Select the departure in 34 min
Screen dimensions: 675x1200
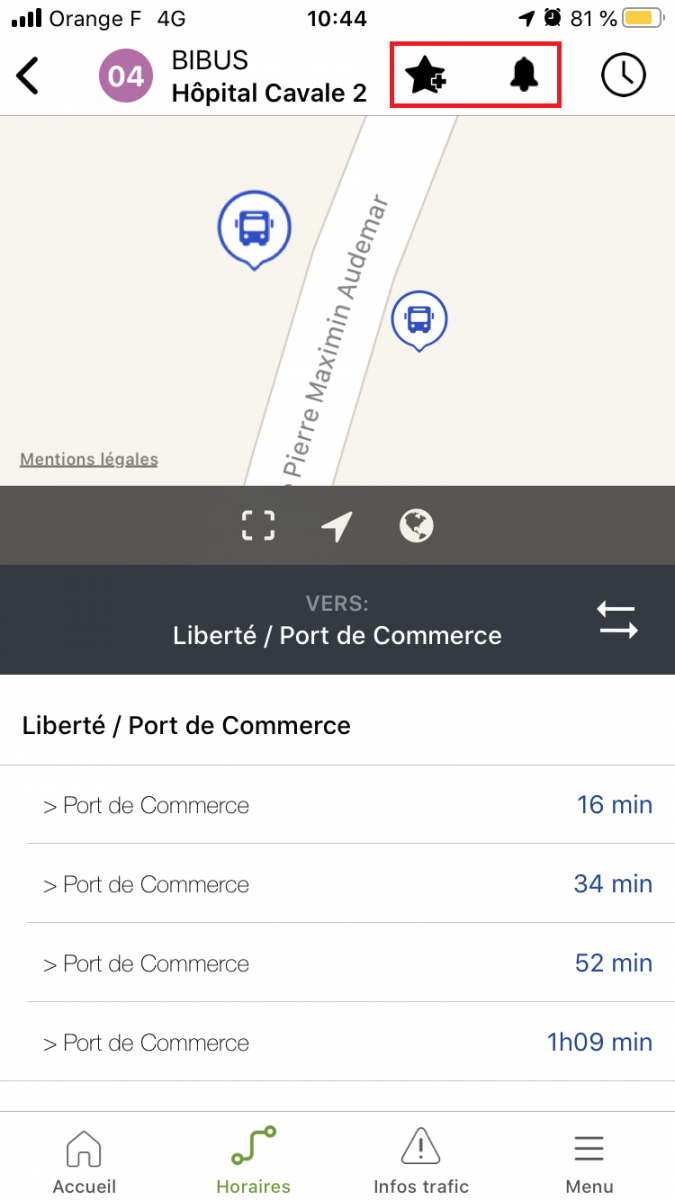click(x=340, y=884)
